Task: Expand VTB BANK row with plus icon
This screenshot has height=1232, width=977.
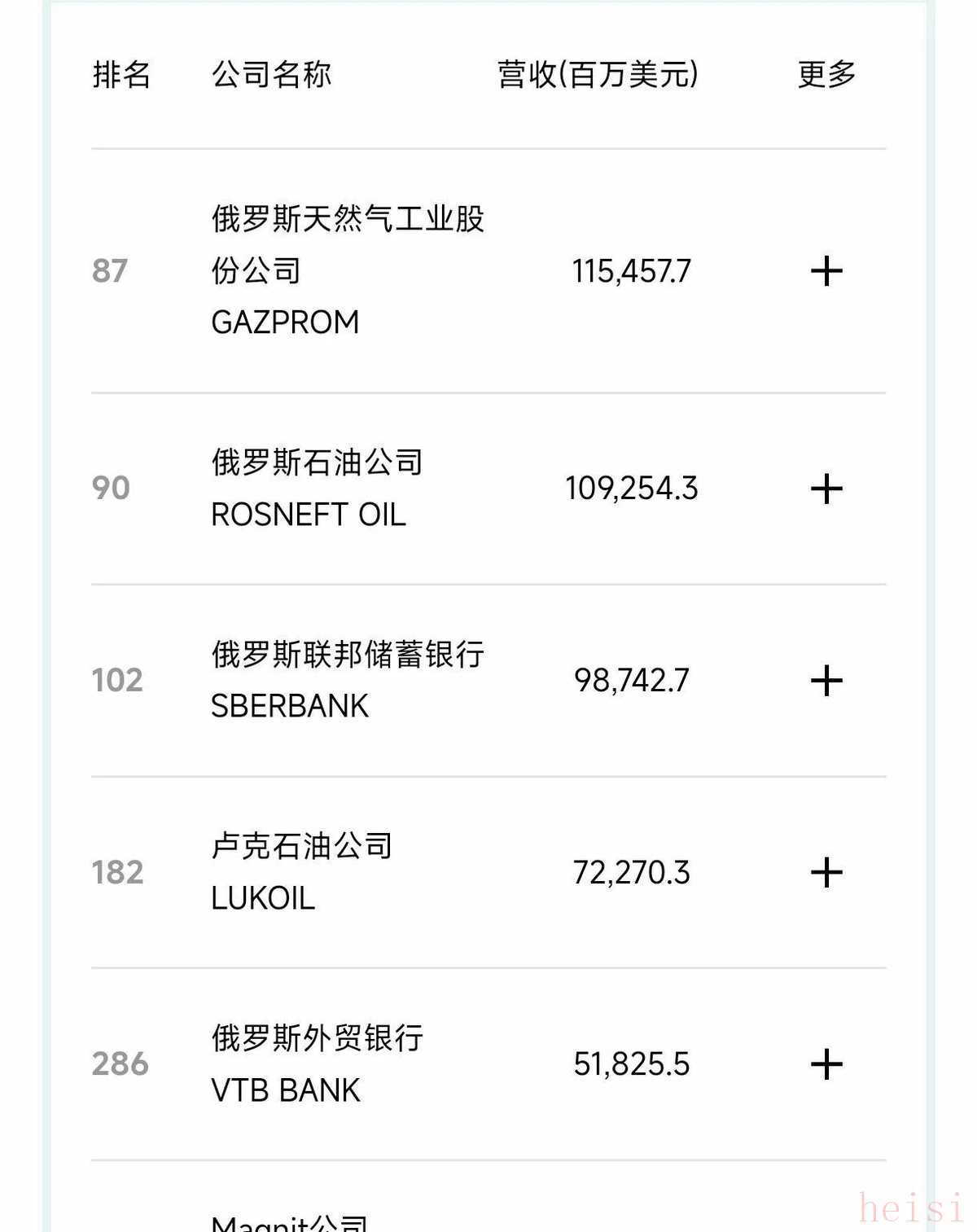Action: click(826, 1064)
